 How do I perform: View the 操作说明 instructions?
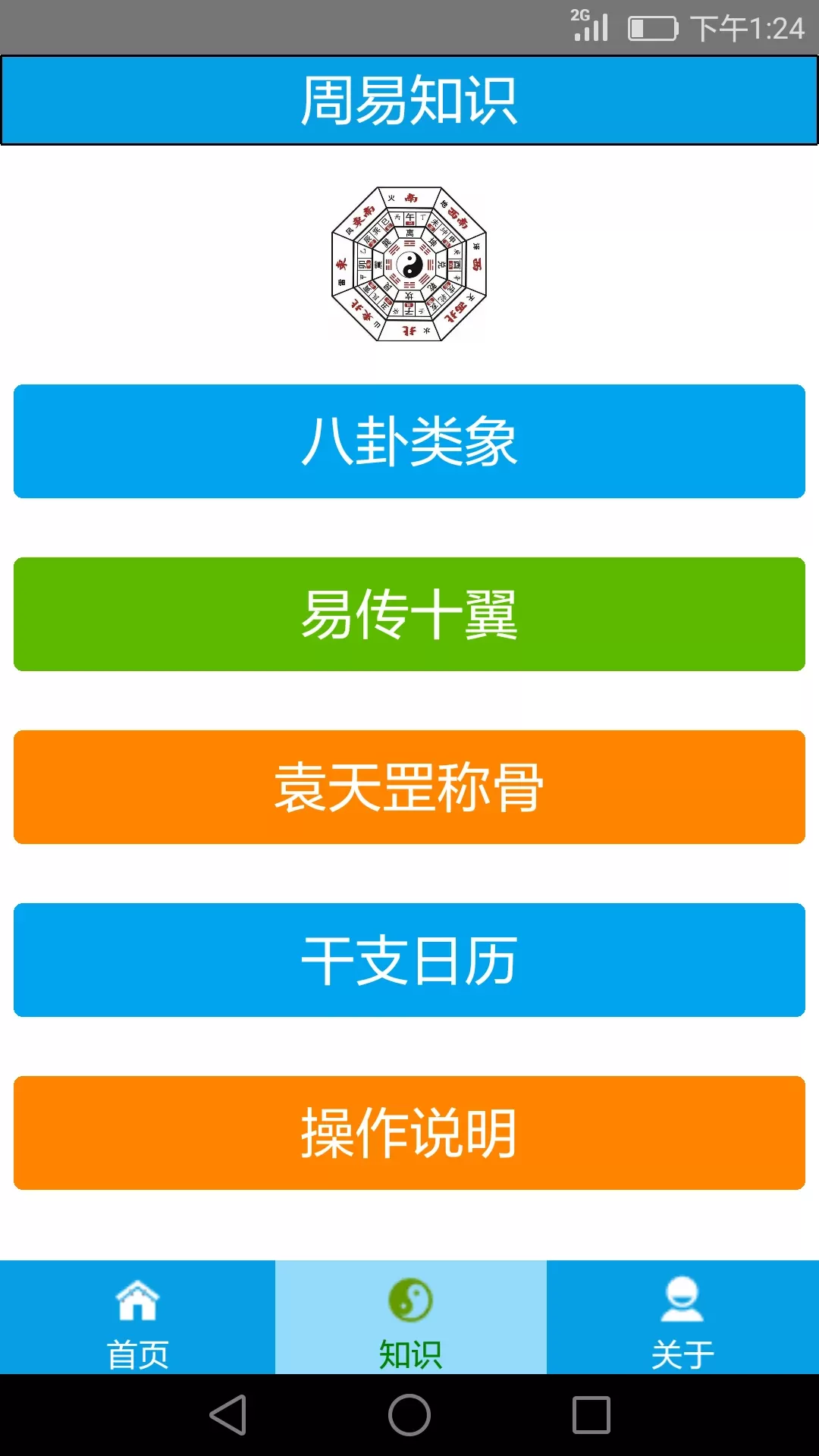click(x=409, y=1133)
